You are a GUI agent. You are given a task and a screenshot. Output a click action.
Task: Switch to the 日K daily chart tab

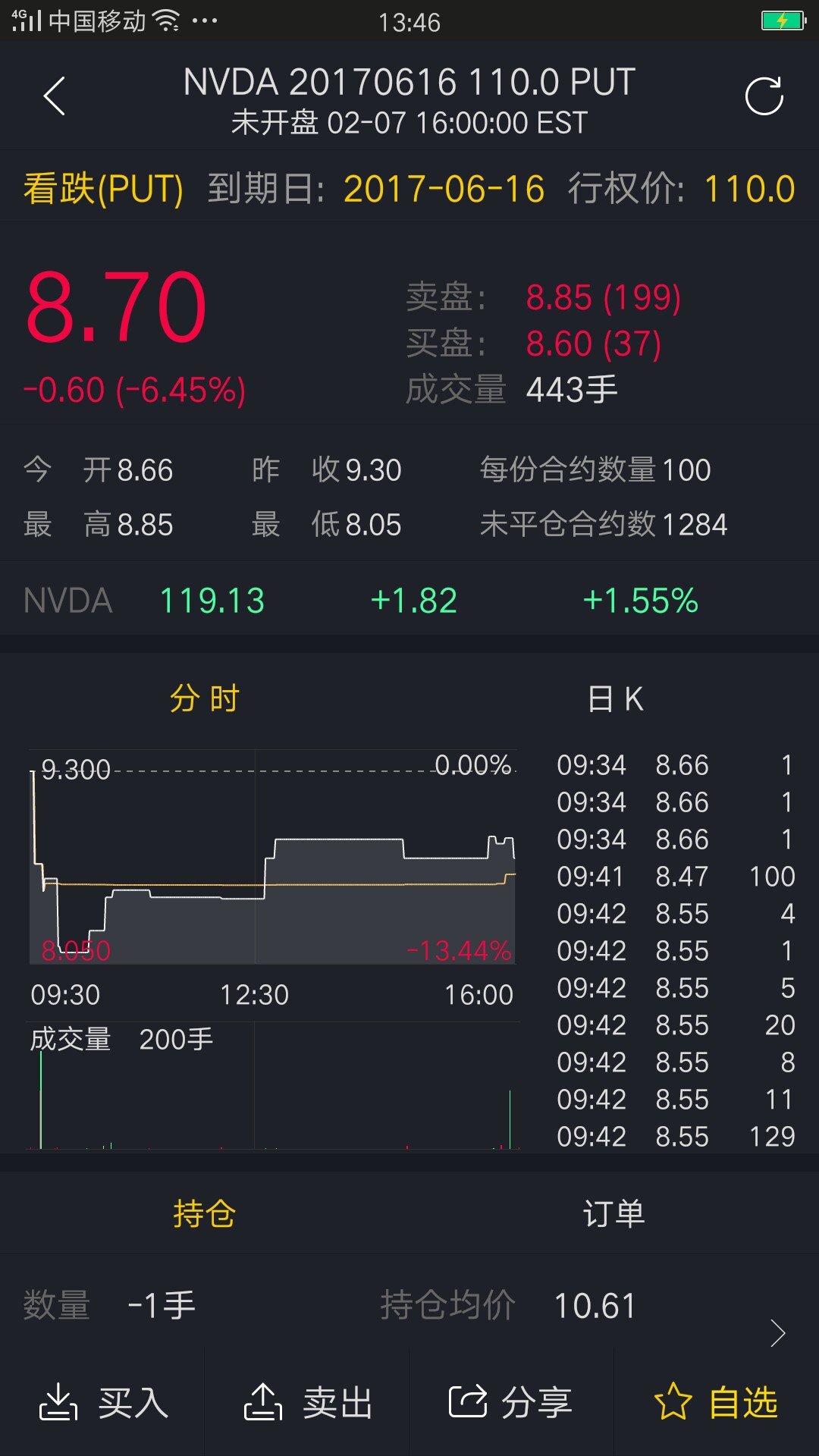(x=615, y=698)
